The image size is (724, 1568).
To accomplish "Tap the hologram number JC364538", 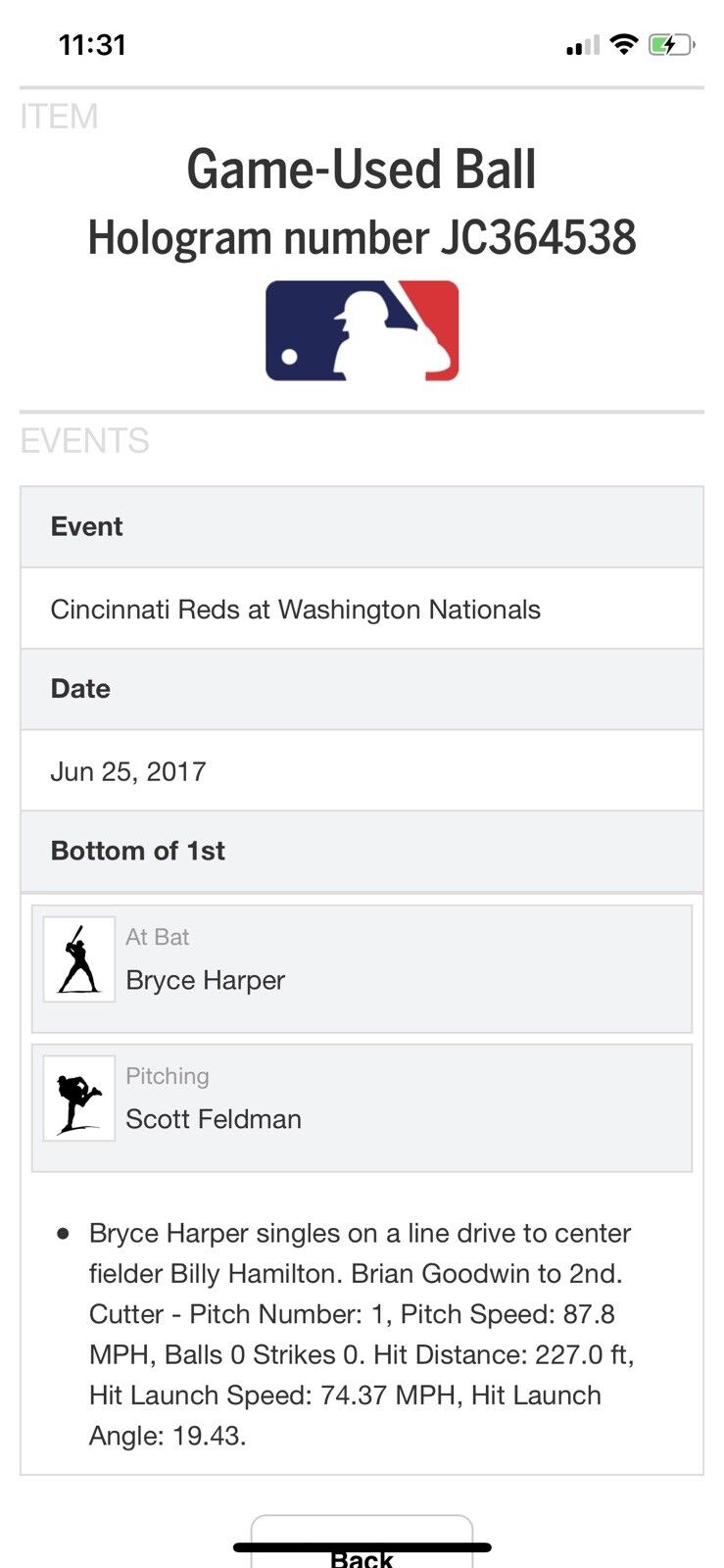I will click(x=362, y=237).
